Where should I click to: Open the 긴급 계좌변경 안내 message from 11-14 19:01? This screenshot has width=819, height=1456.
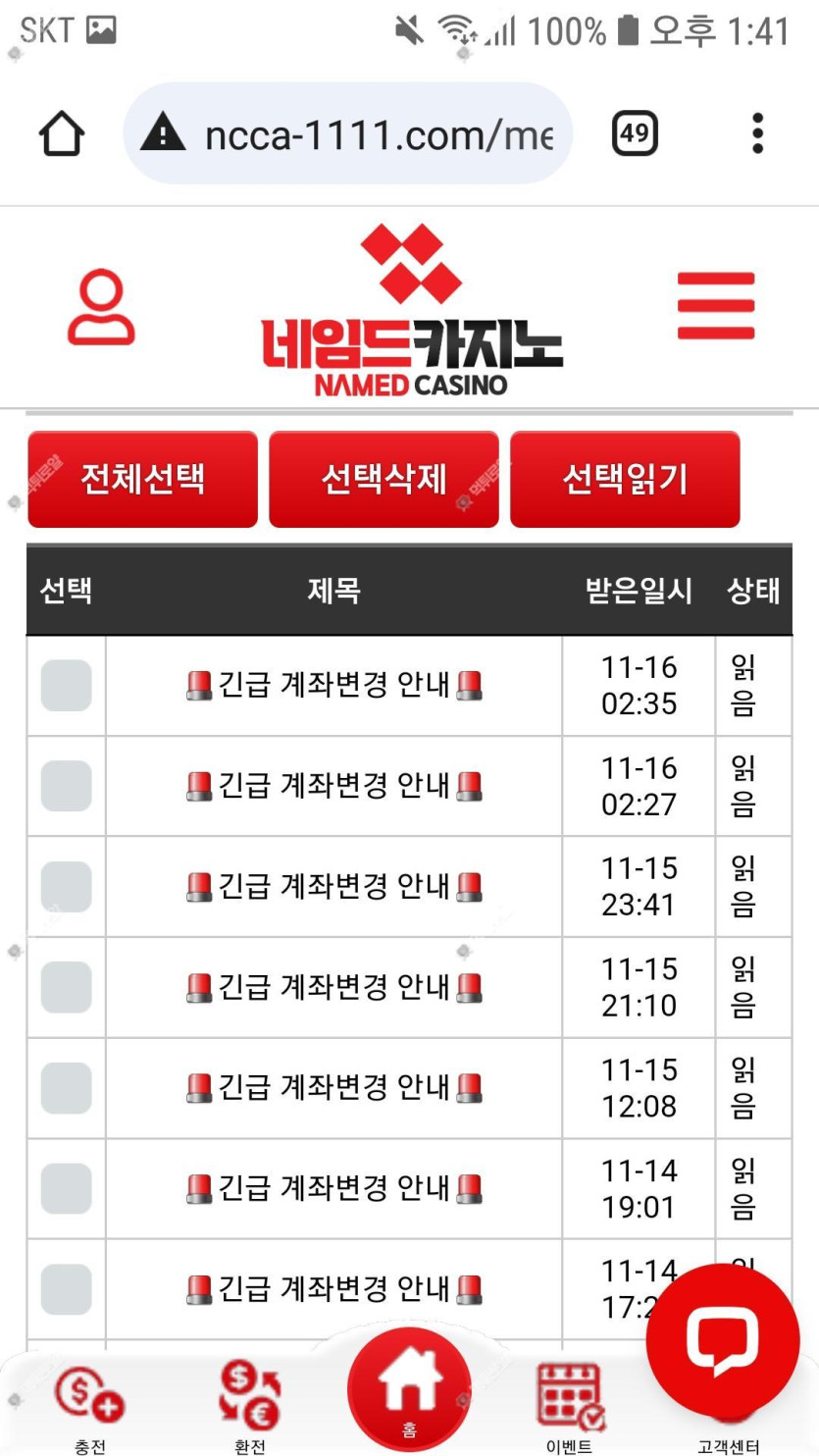tap(333, 1189)
